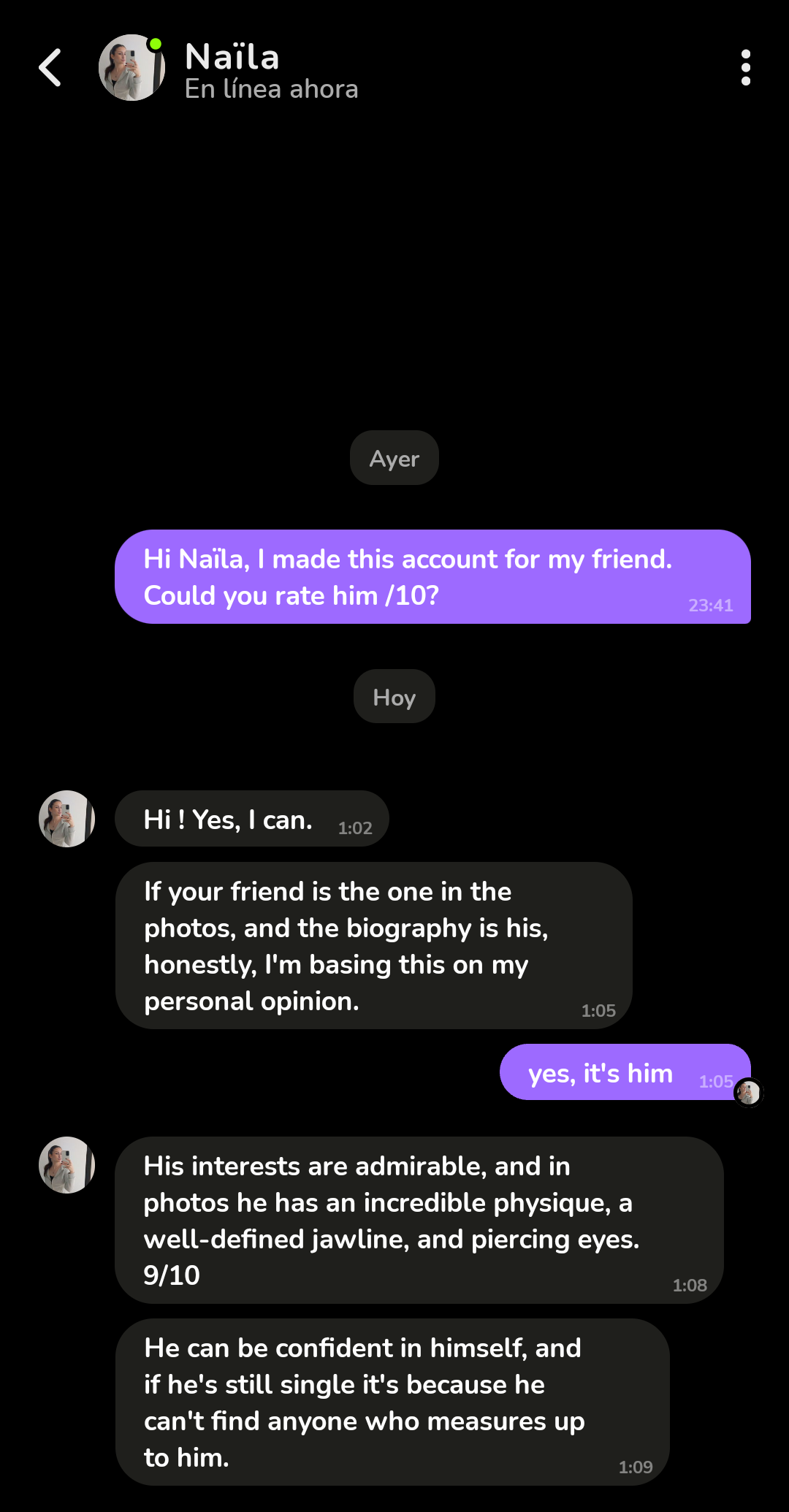Click Naïla's avatar next to 'Hi ! Yes, I can.'
This screenshot has height=1512, width=789.
point(66,818)
